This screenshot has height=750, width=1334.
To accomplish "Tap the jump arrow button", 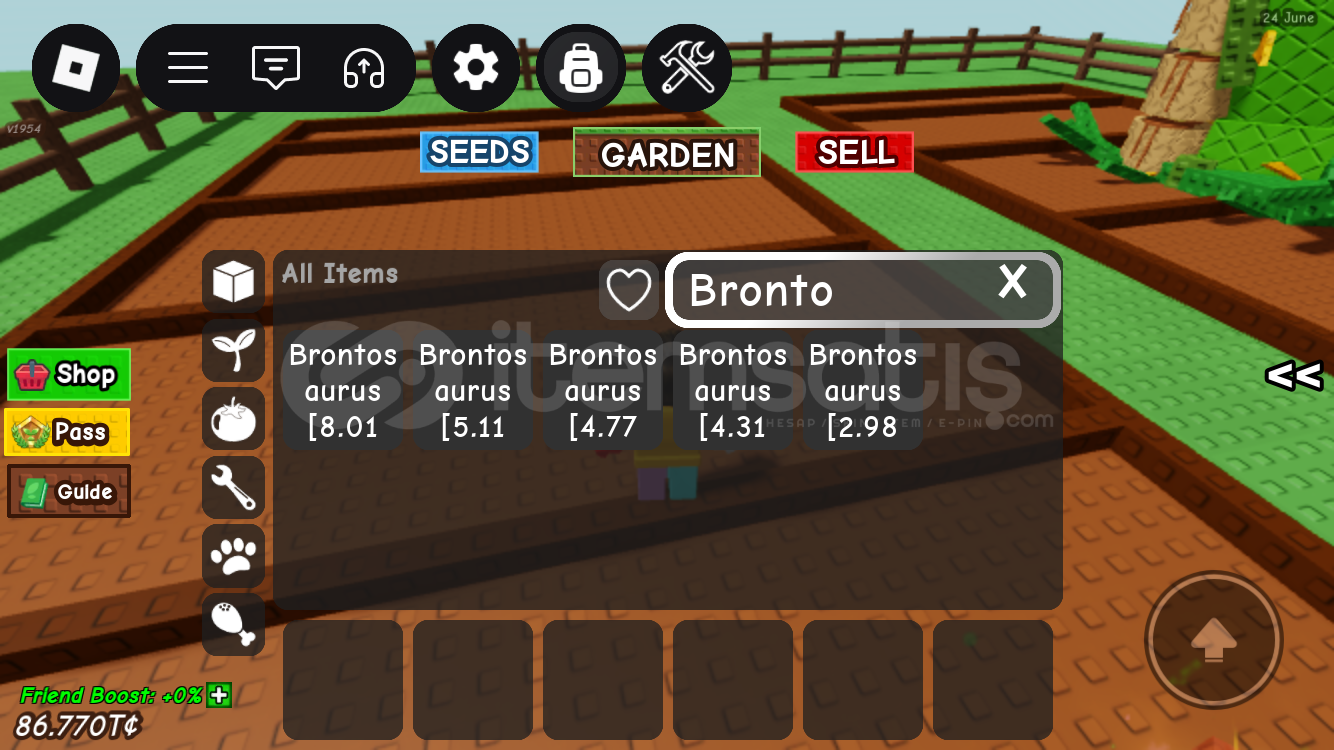I will (1213, 640).
